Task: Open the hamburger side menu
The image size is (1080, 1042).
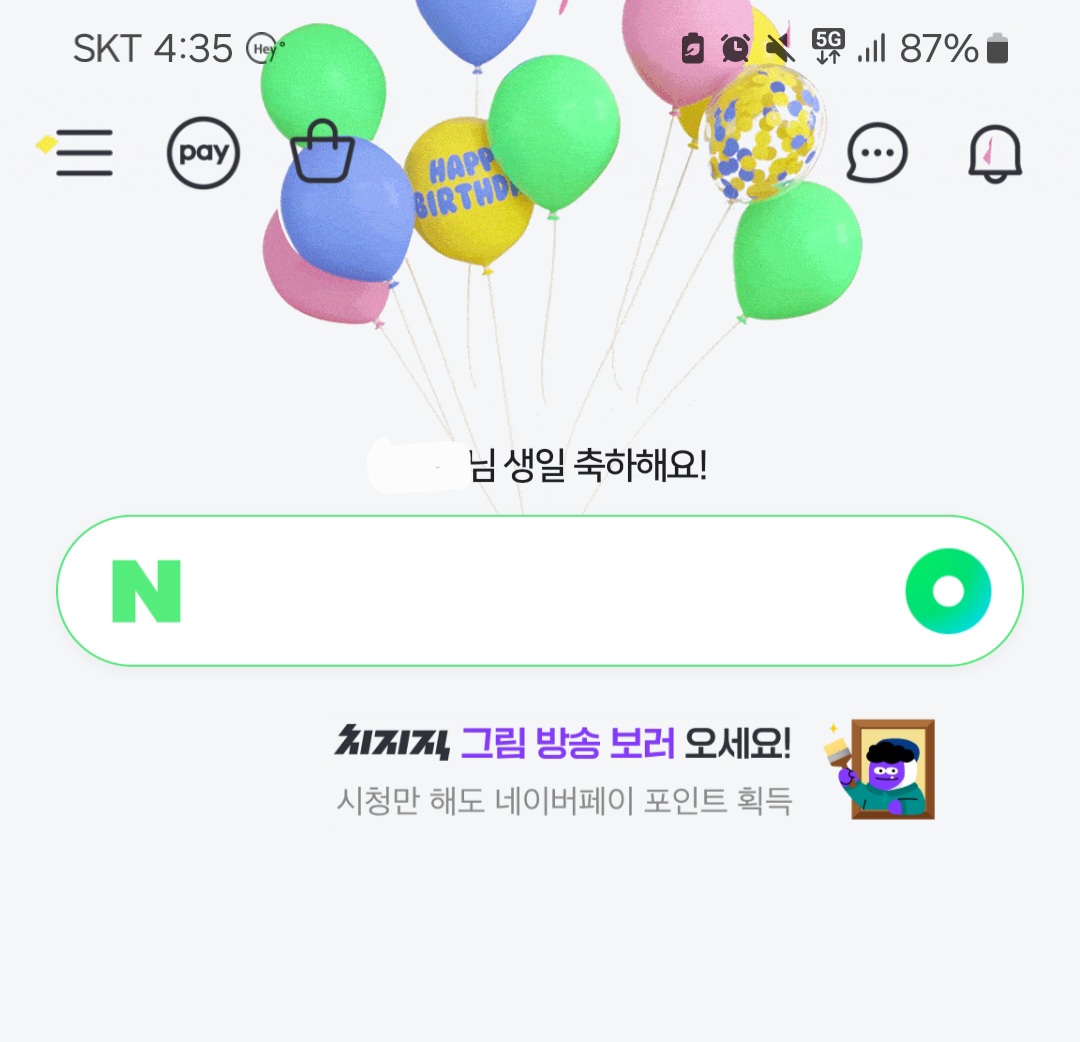Action: [x=82, y=153]
